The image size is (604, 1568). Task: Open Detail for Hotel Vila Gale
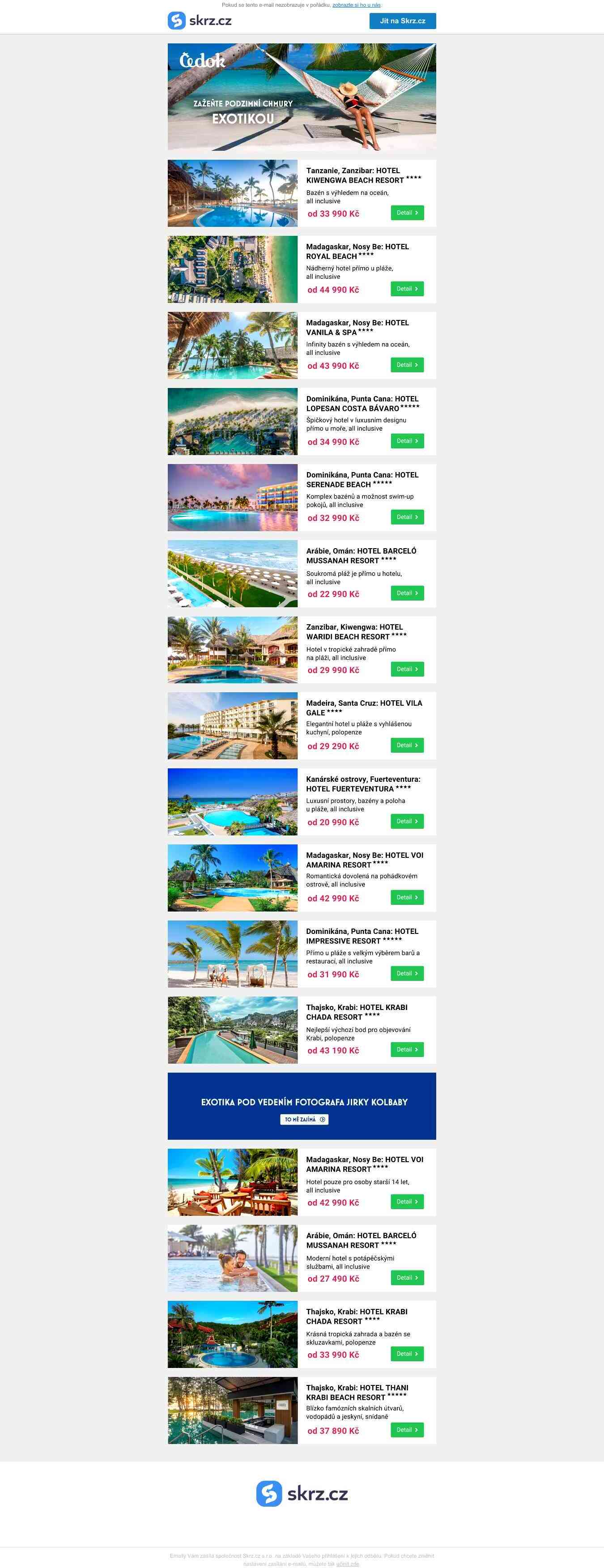click(407, 746)
